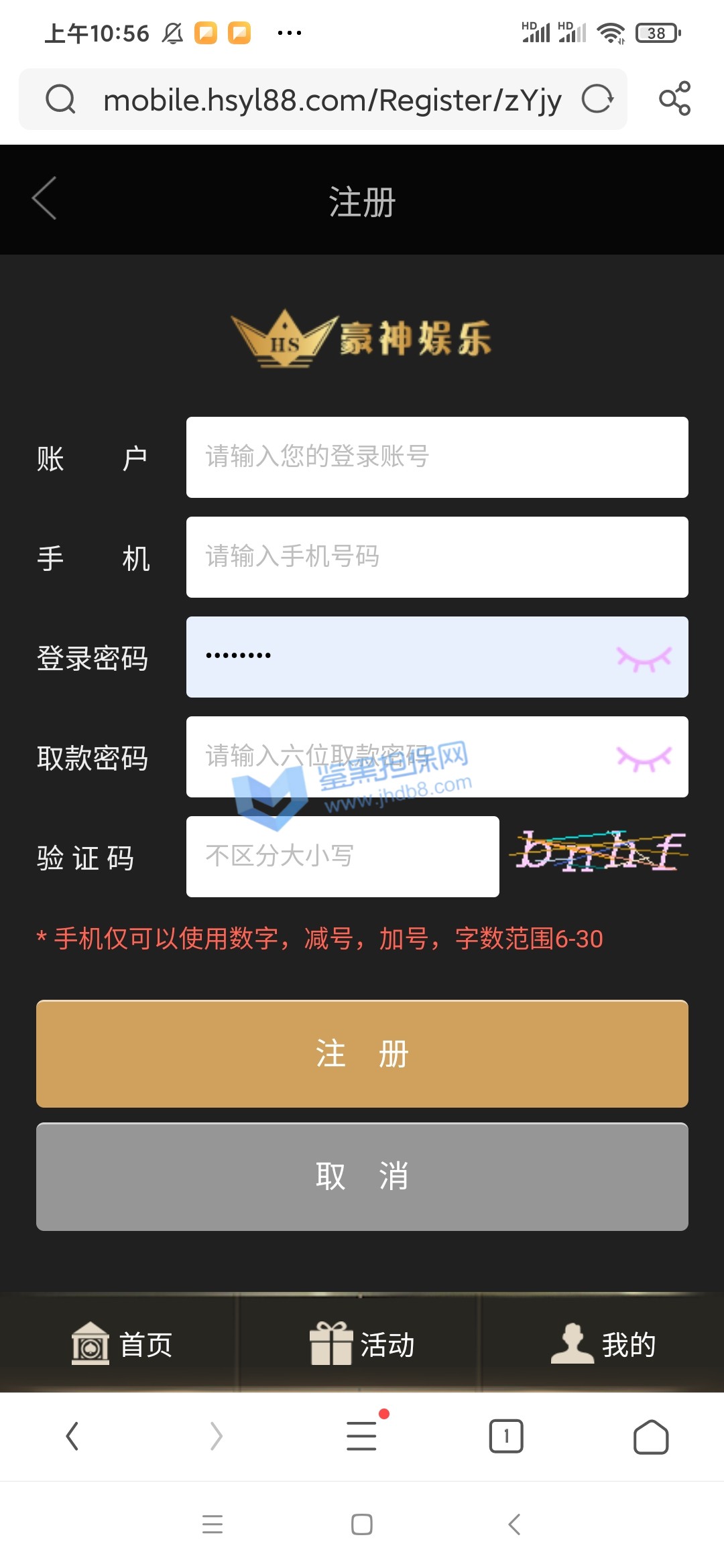Viewport: 724px width, 1568px height.
Task: Go to browser home page
Action: (x=650, y=1436)
